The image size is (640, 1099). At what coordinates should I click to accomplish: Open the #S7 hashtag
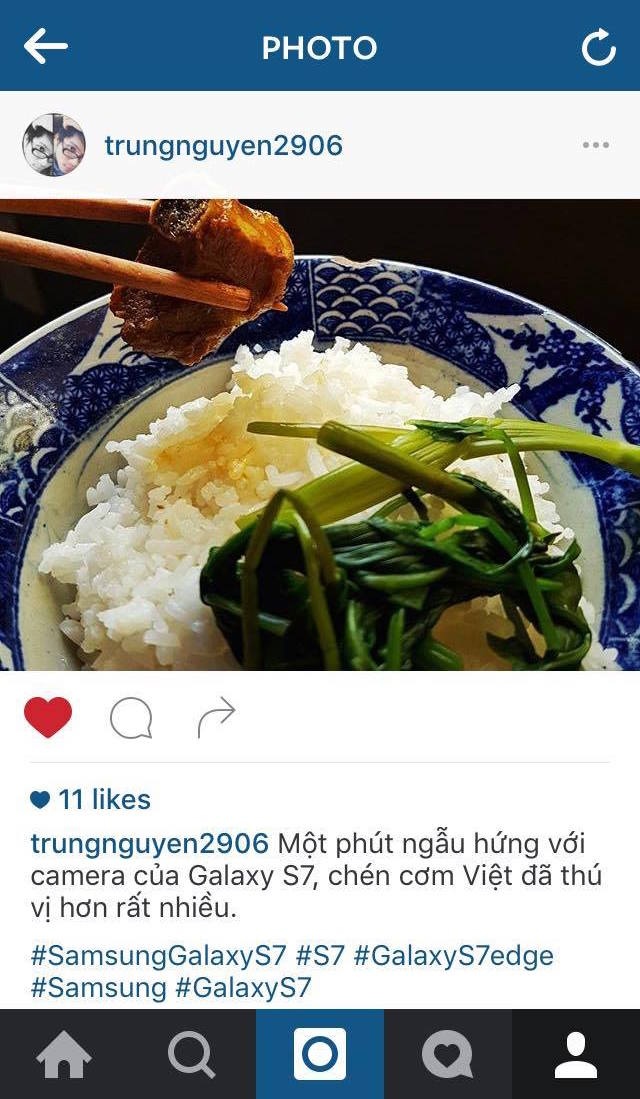coord(320,955)
